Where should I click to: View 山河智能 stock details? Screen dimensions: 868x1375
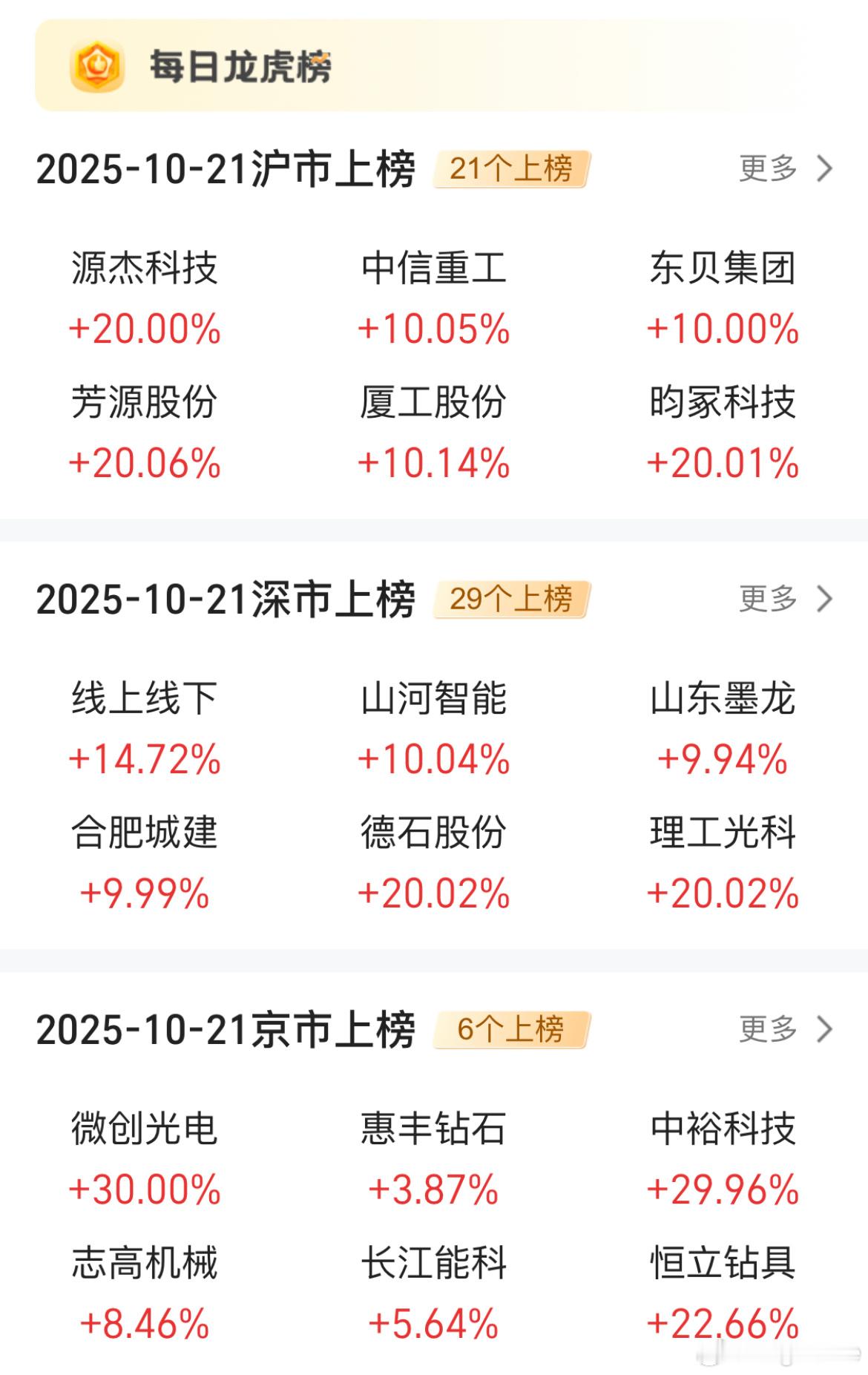pos(434,729)
